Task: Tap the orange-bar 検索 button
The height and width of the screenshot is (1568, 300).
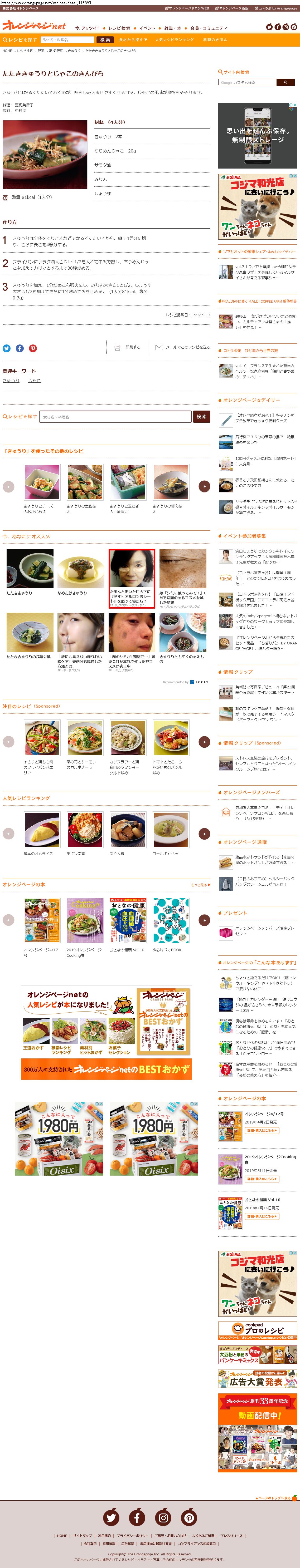Action: pyautogui.click(x=105, y=40)
